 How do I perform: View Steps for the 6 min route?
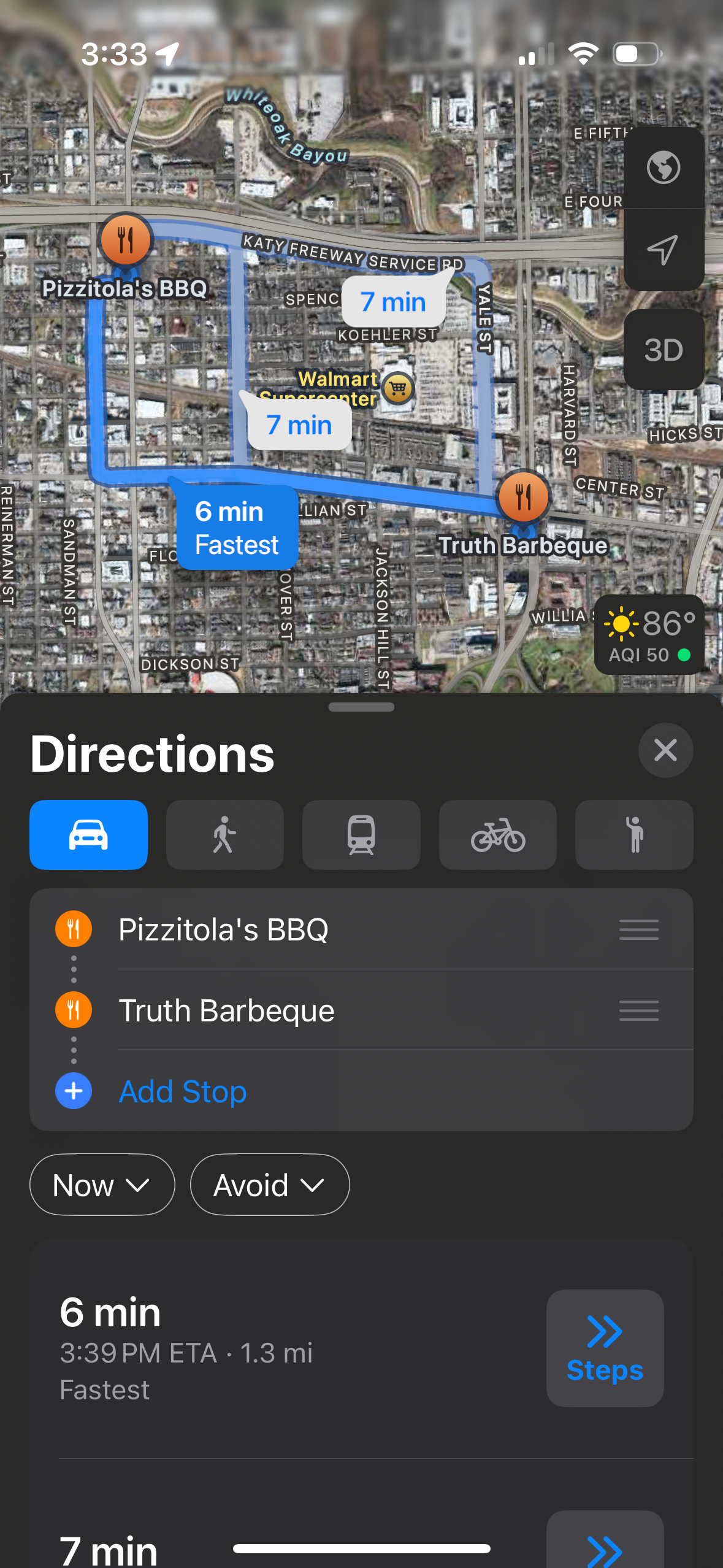605,1348
